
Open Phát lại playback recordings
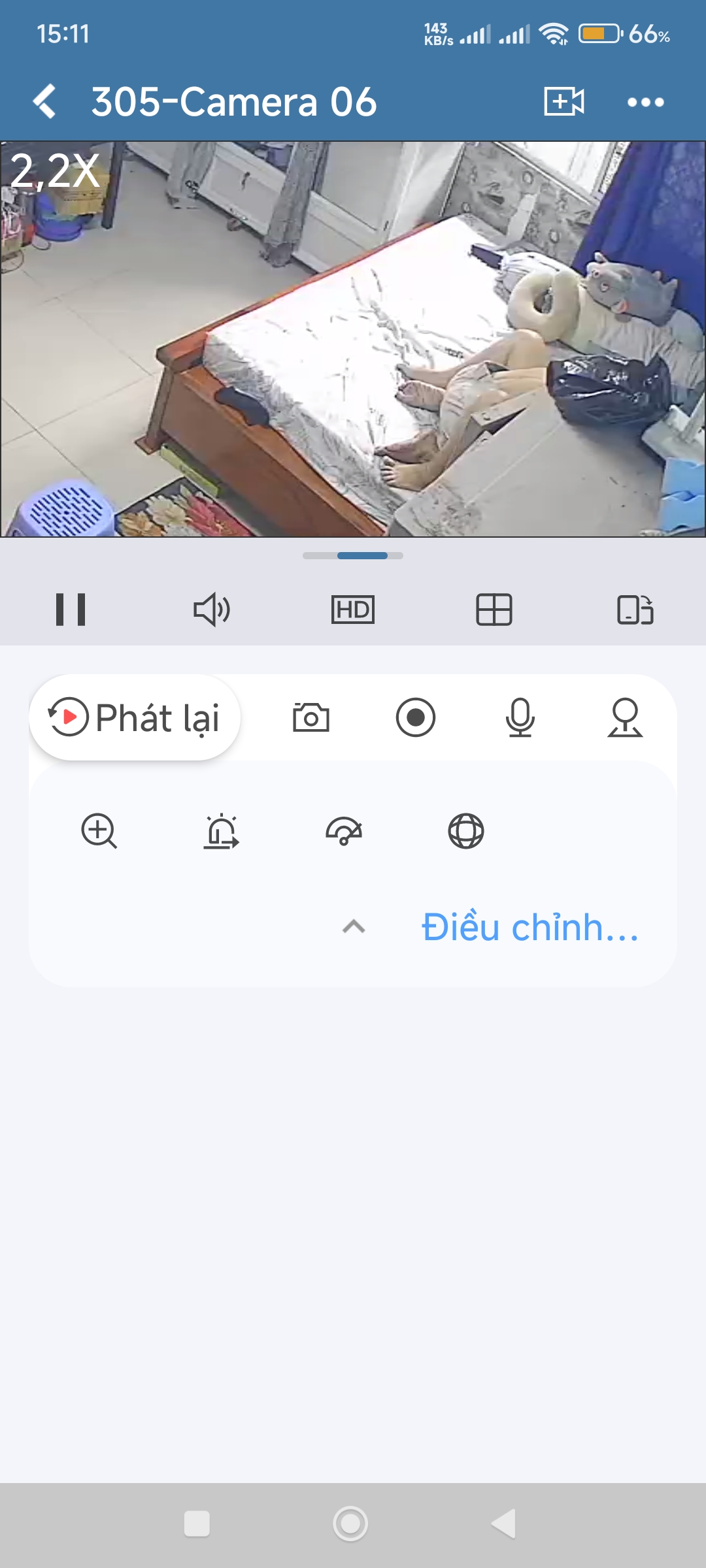(x=135, y=717)
